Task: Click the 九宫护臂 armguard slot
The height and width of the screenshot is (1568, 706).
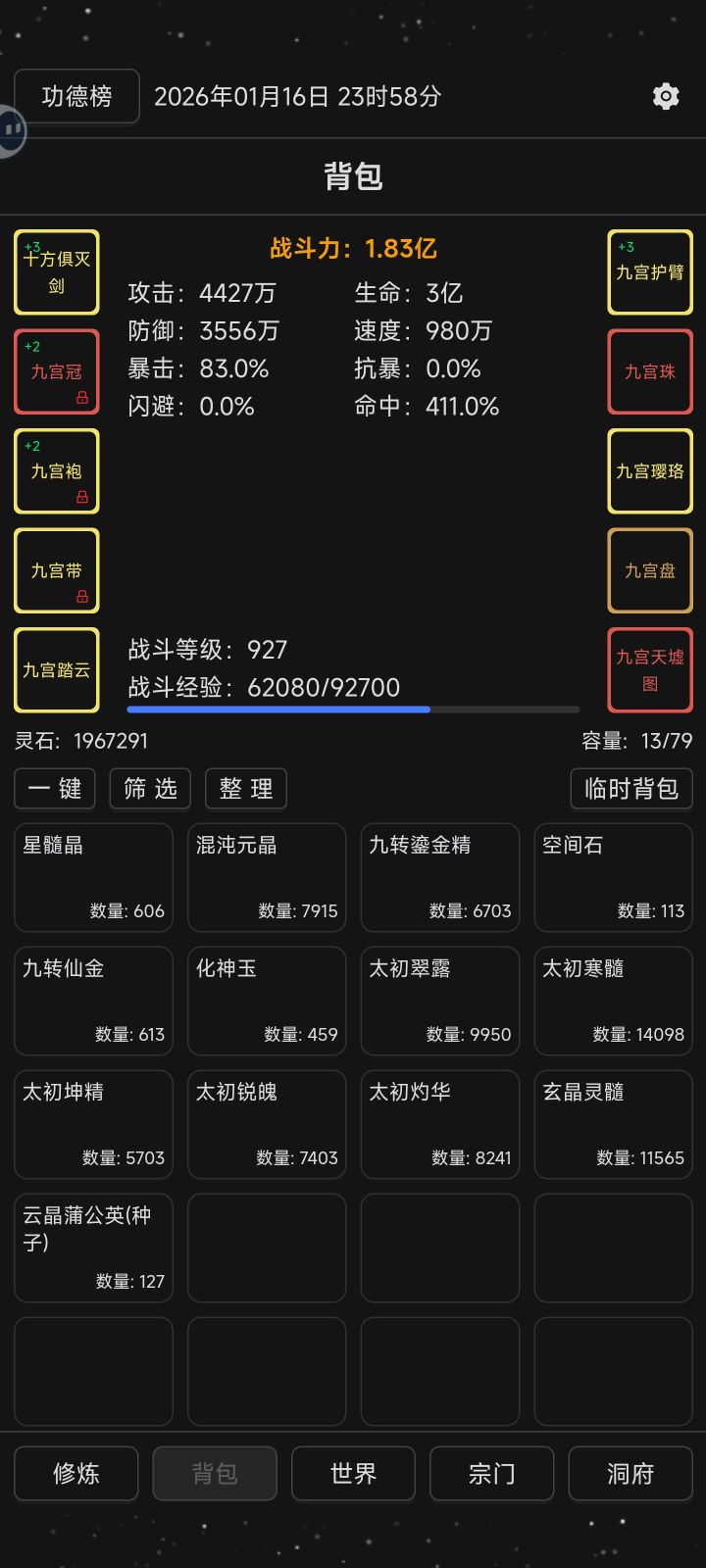Action: point(649,272)
